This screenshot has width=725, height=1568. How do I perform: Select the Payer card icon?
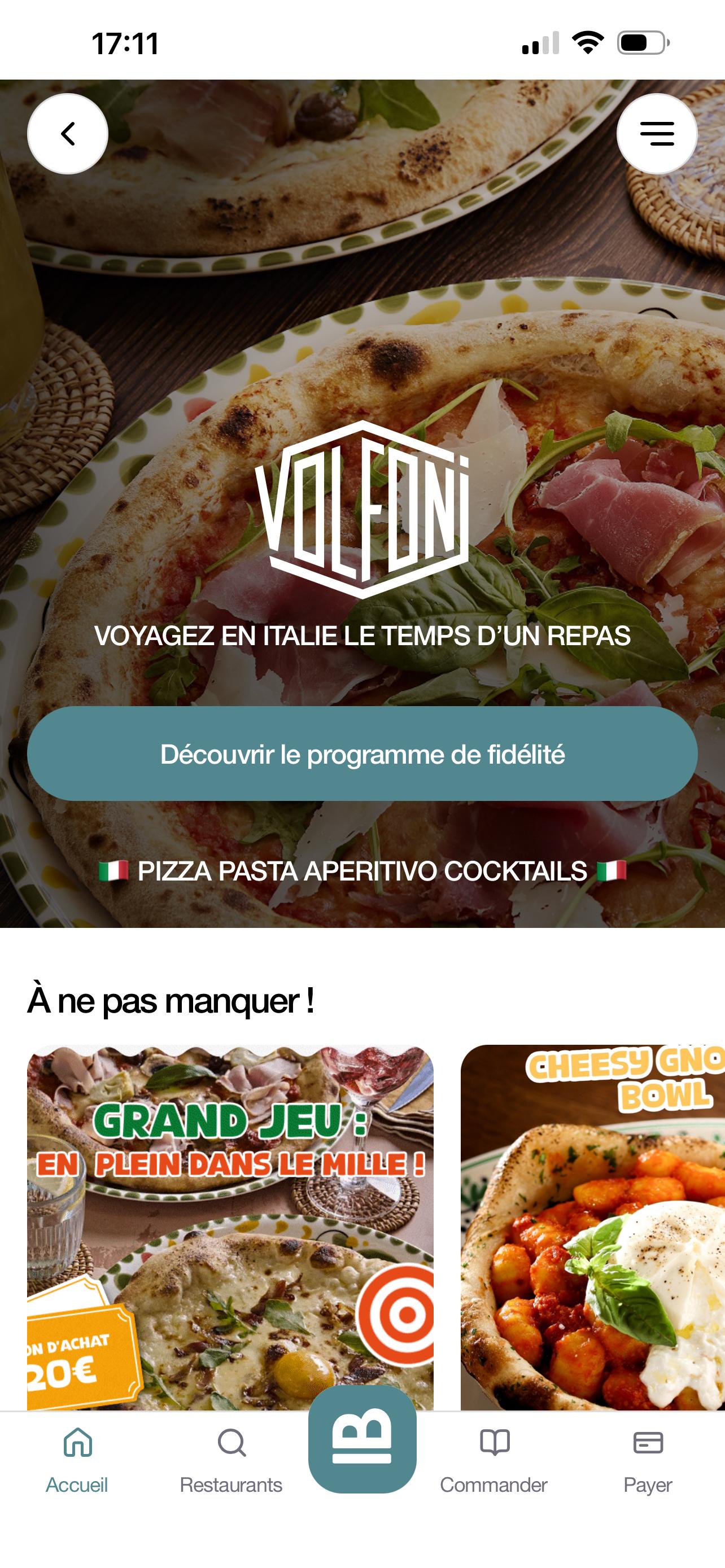648,1443
